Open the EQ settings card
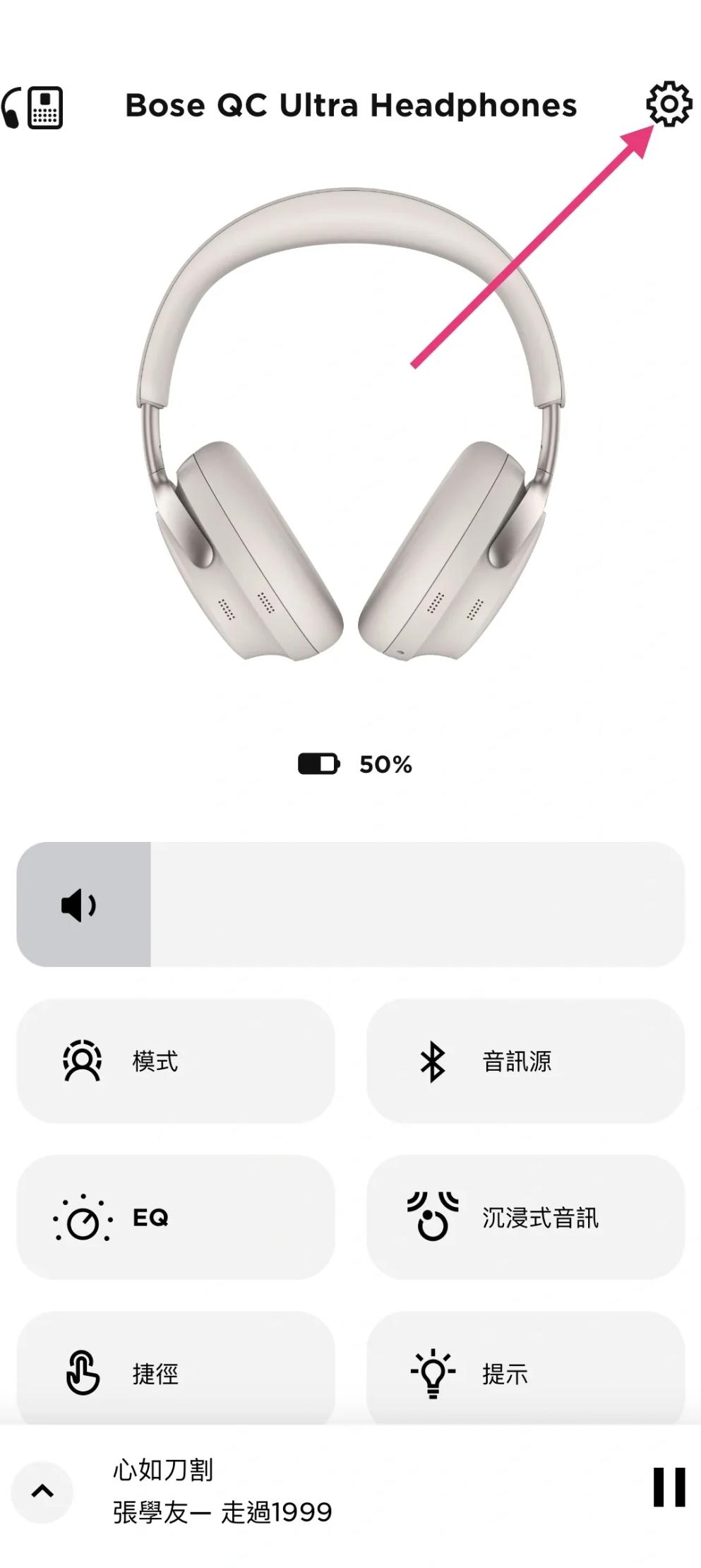 [x=175, y=1217]
